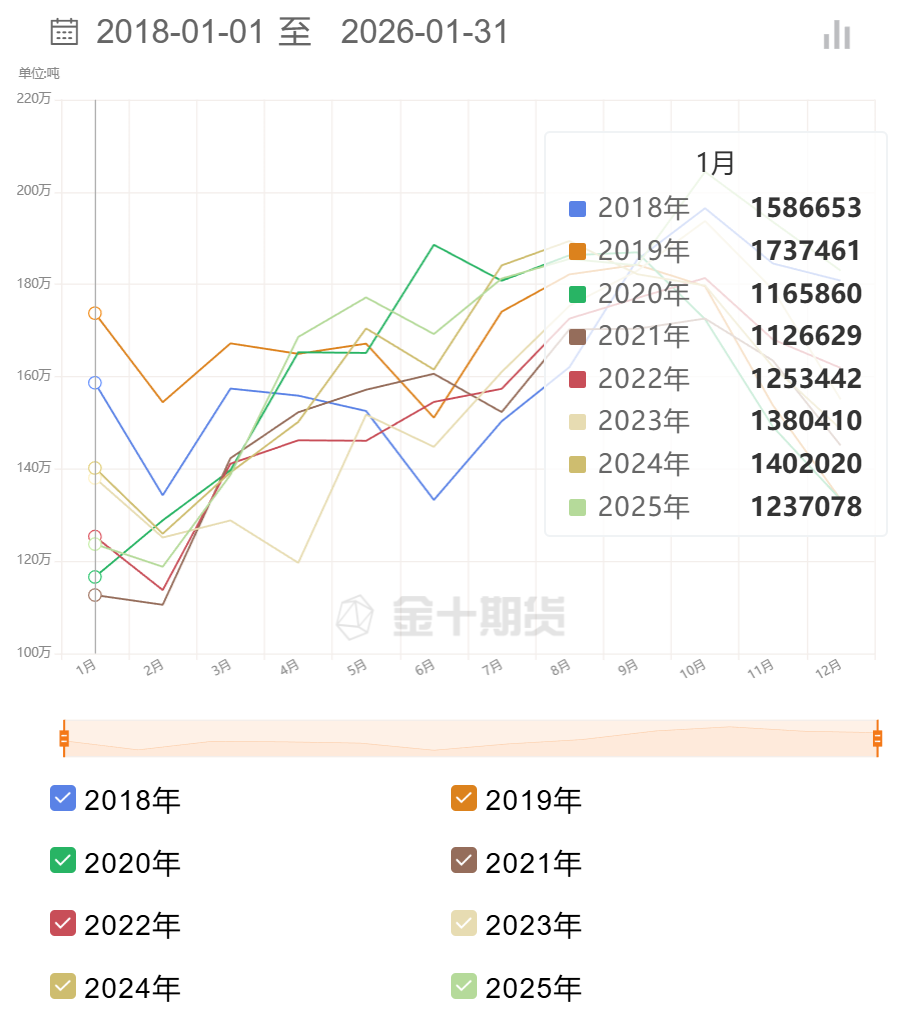
Task: Uncheck 2024年 in the legend
Action: click(64, 987)
